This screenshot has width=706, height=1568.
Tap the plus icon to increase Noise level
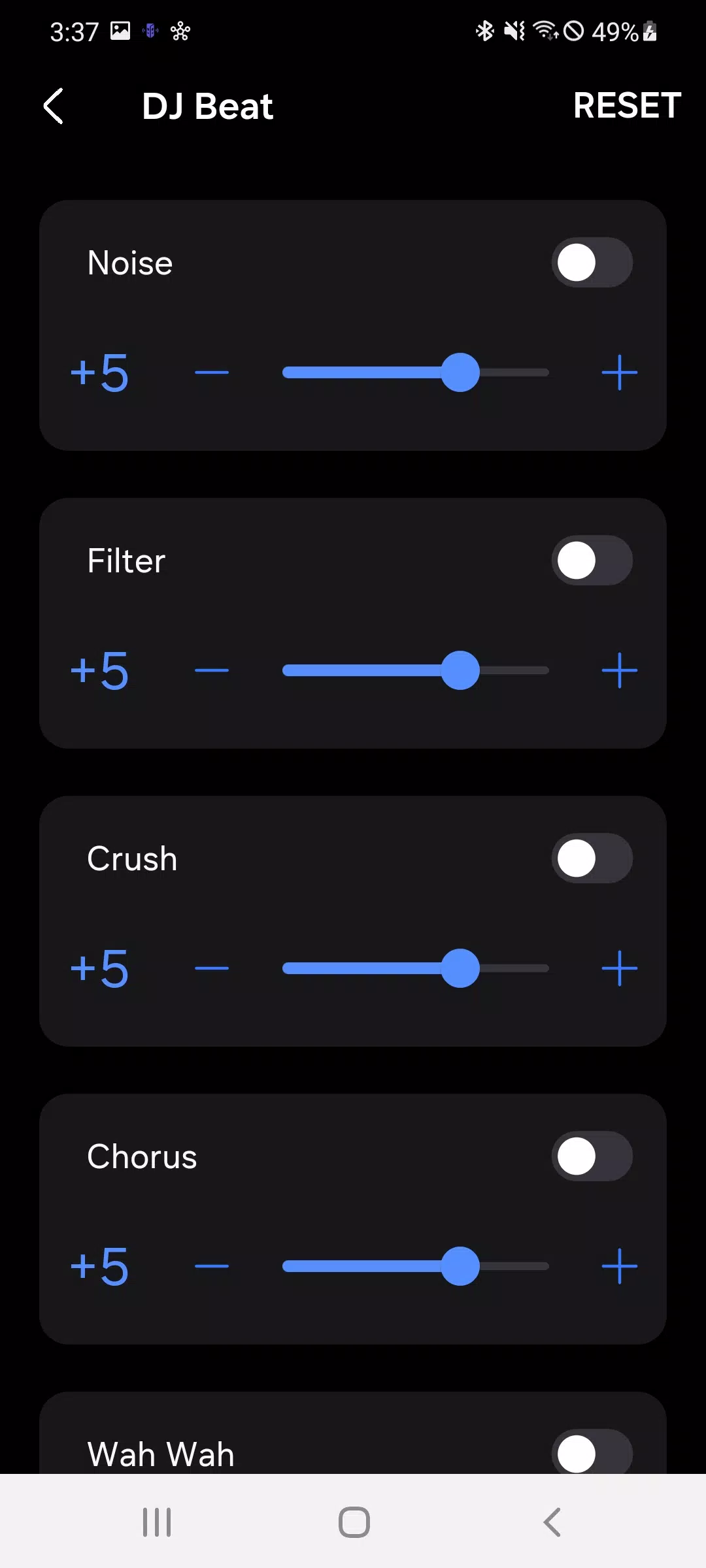619,372
